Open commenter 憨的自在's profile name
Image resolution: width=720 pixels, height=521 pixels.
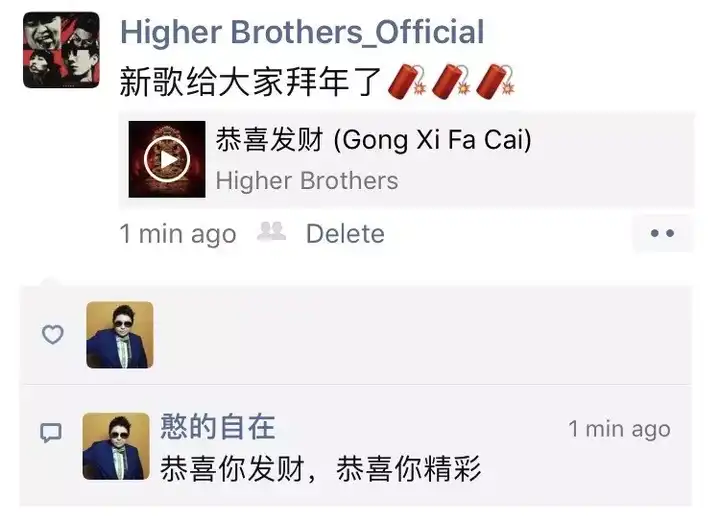(x=217, y=427)
